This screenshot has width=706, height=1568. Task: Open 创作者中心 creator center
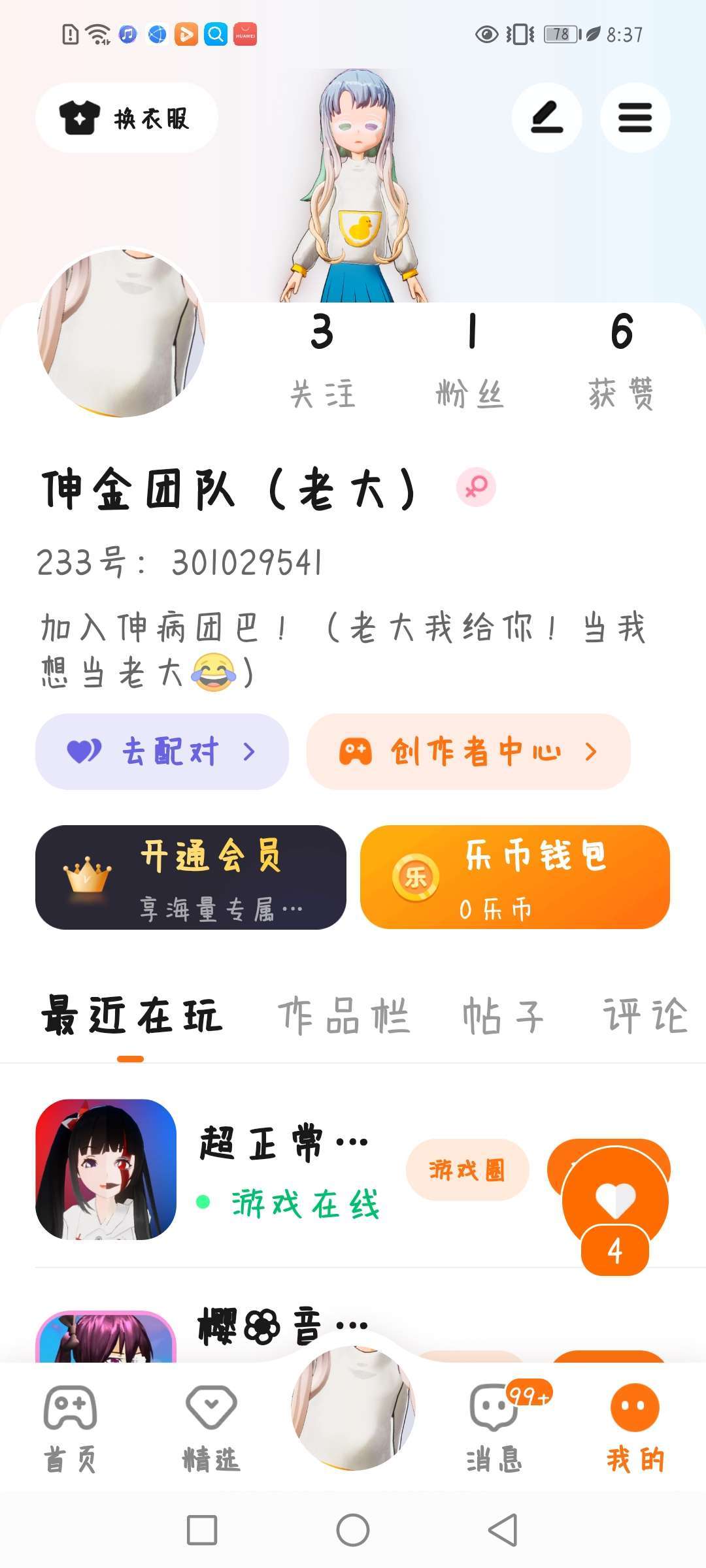[468, 751]
